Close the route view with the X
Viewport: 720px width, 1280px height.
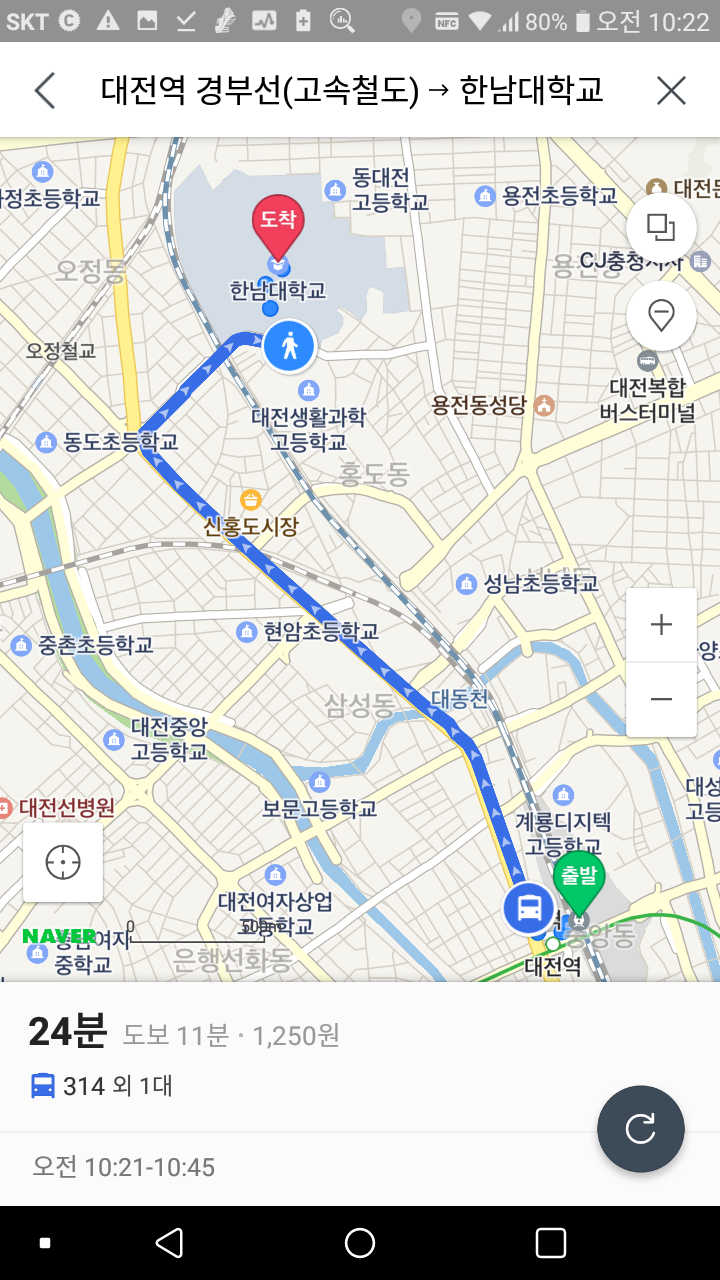[x=671, y=91]
